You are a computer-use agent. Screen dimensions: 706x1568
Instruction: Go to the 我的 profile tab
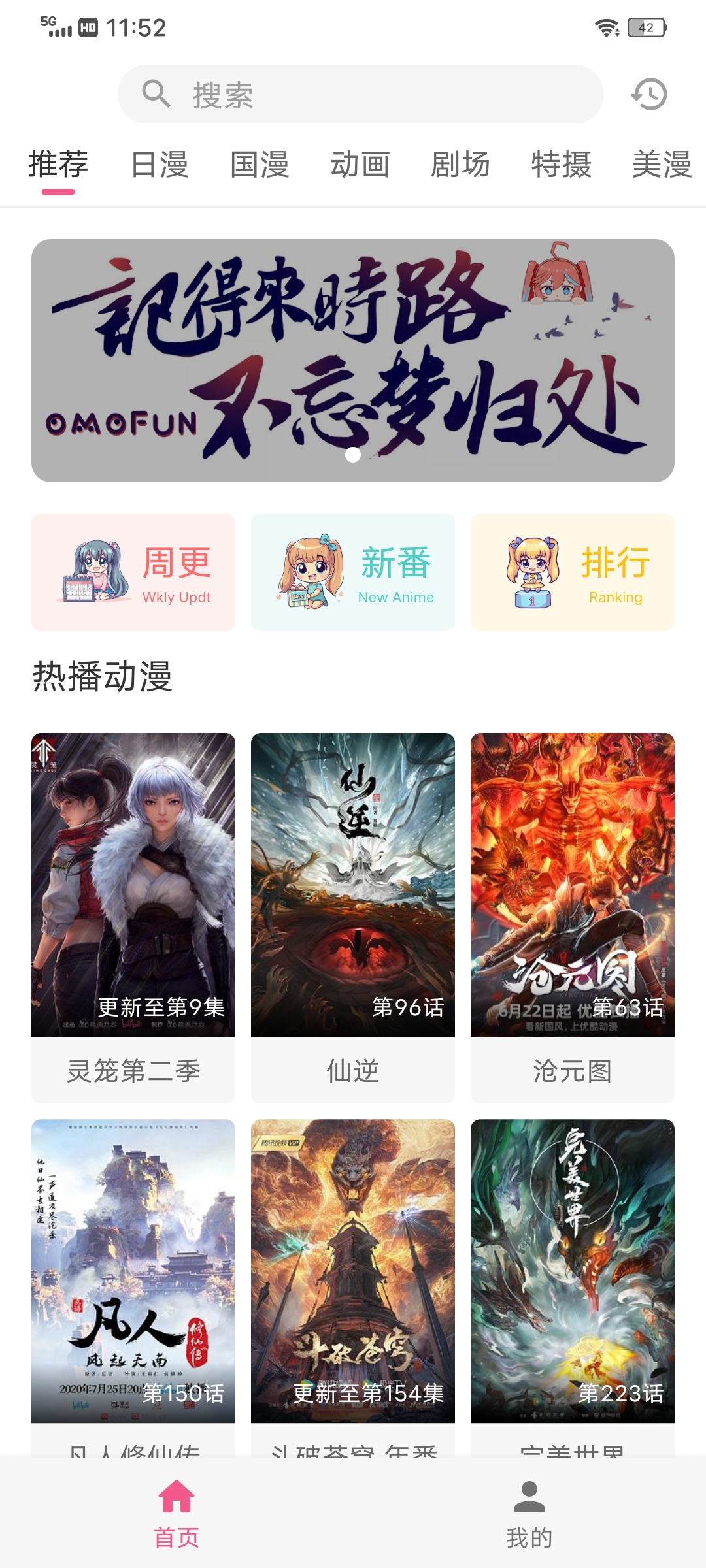point(529,1513)
